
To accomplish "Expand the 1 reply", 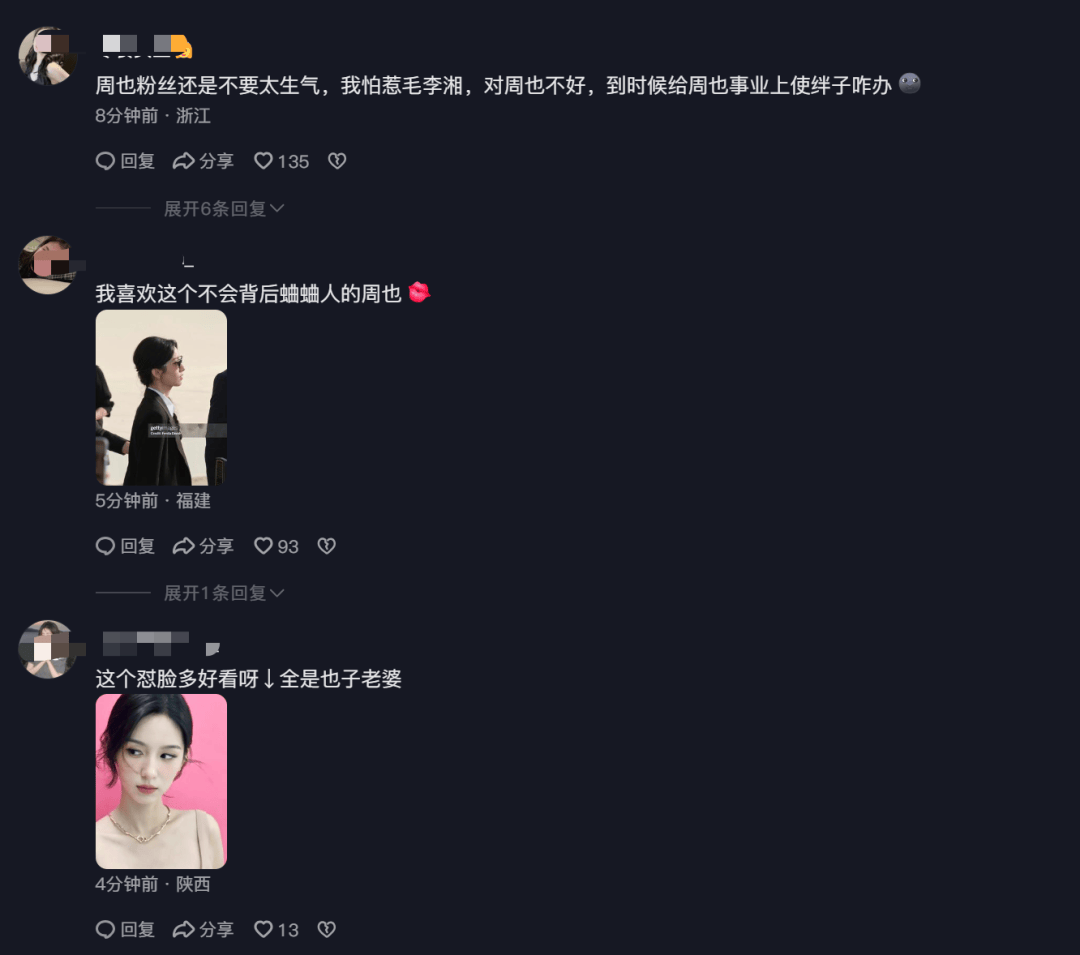I will tap(224, 593).
